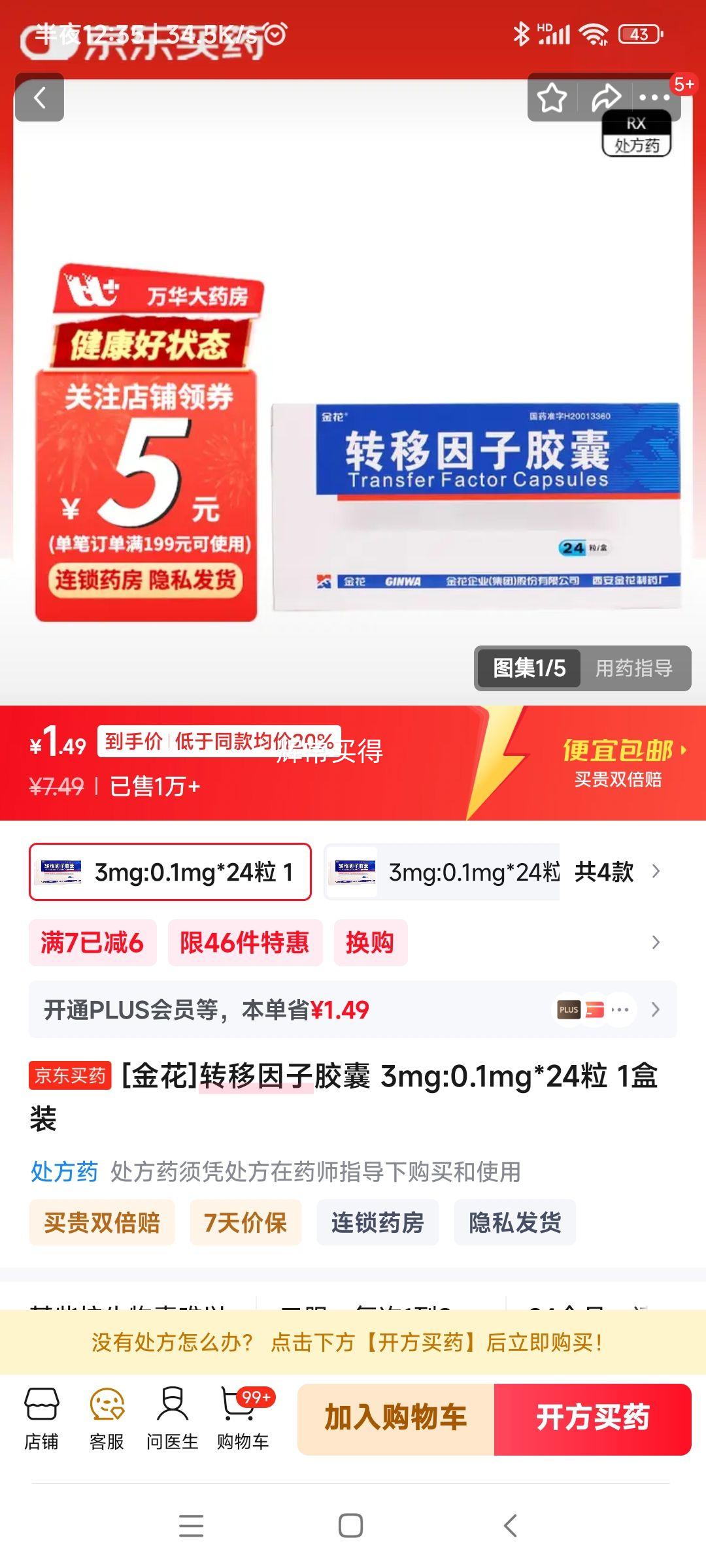
Task: Open the PLUS membership savings chevron
Action: 656,1009
